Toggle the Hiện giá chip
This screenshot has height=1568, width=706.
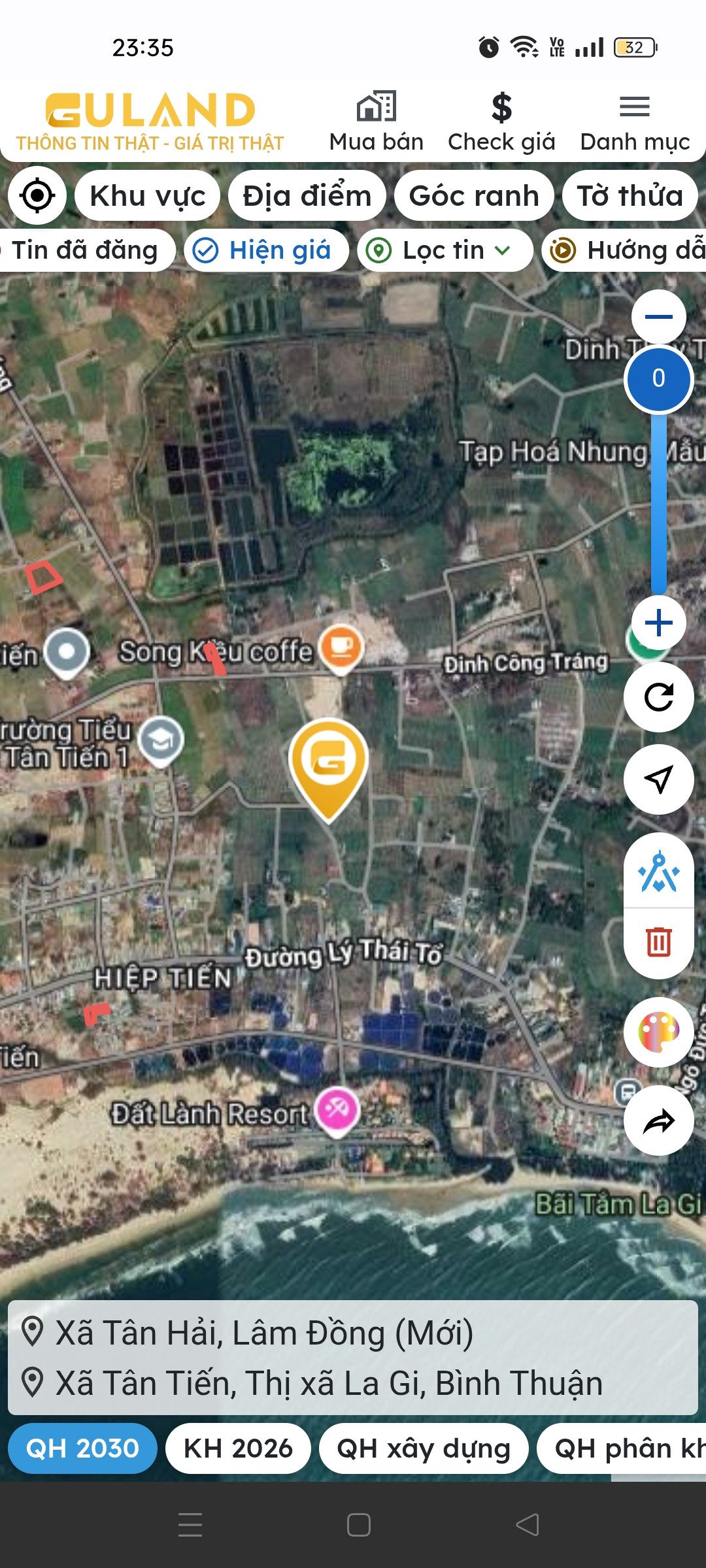coord(267,250)
